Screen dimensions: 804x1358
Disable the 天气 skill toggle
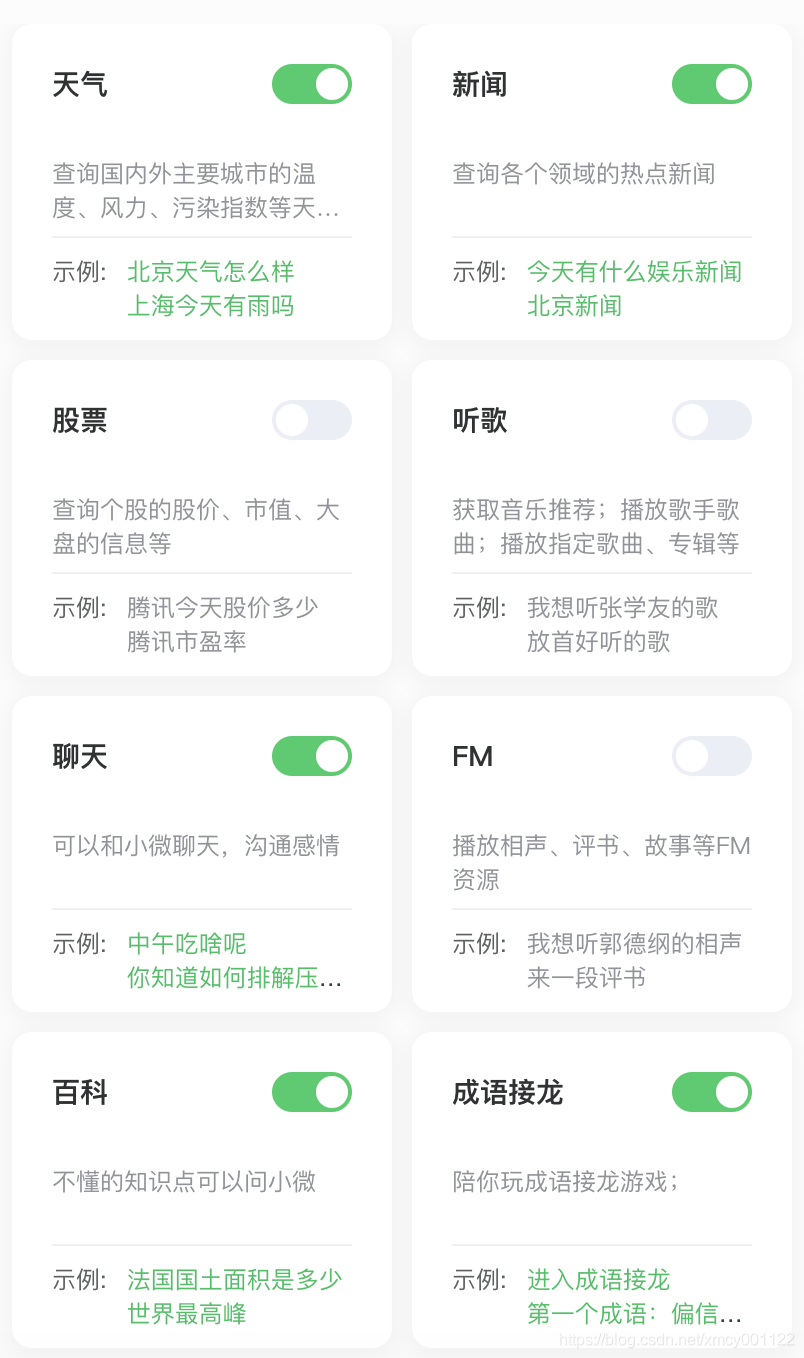(x=311, y=84)
